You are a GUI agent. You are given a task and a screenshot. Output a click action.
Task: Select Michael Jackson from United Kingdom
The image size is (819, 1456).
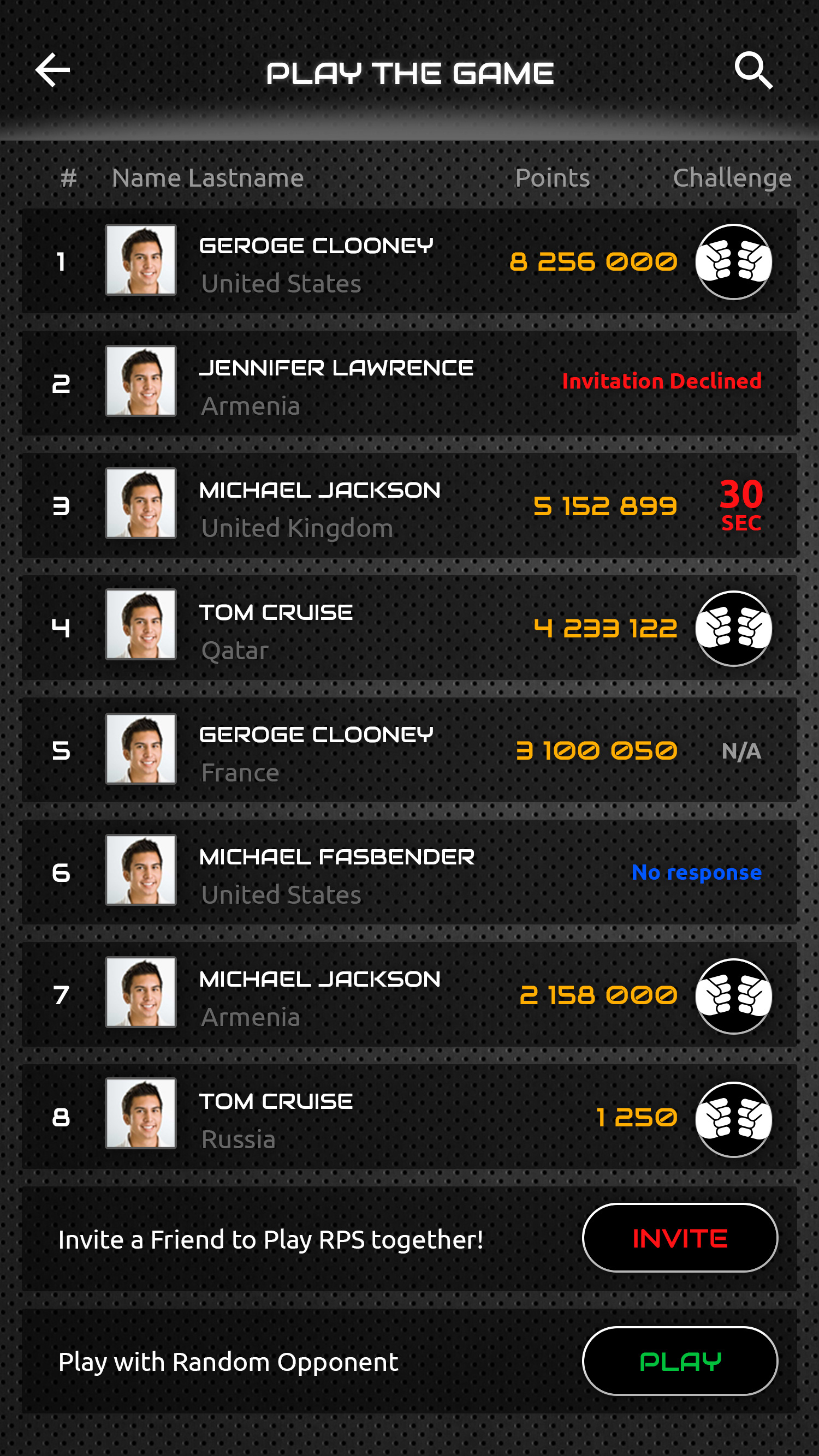tap(319, 505)
